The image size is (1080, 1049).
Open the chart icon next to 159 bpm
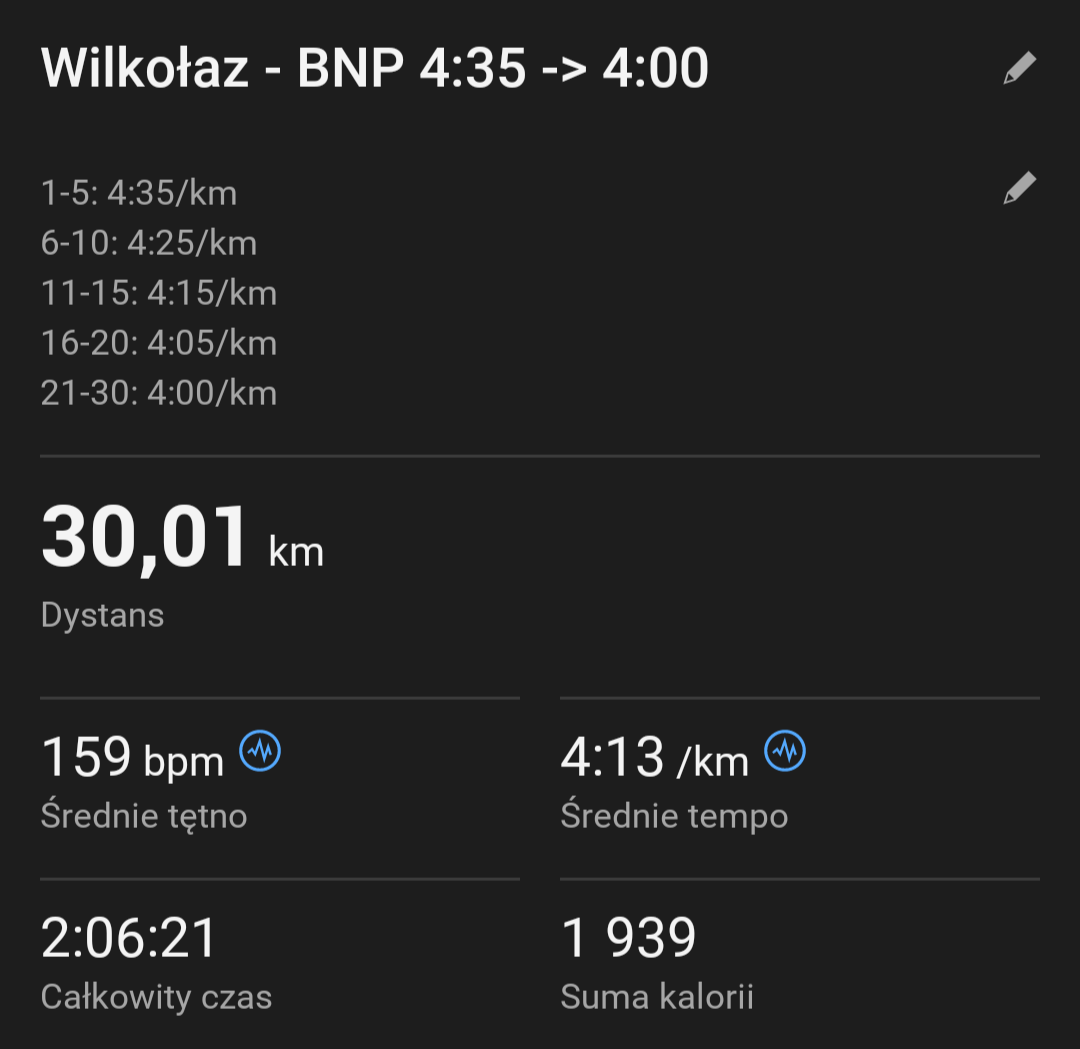pyautogui.click(x=260, y=751)
